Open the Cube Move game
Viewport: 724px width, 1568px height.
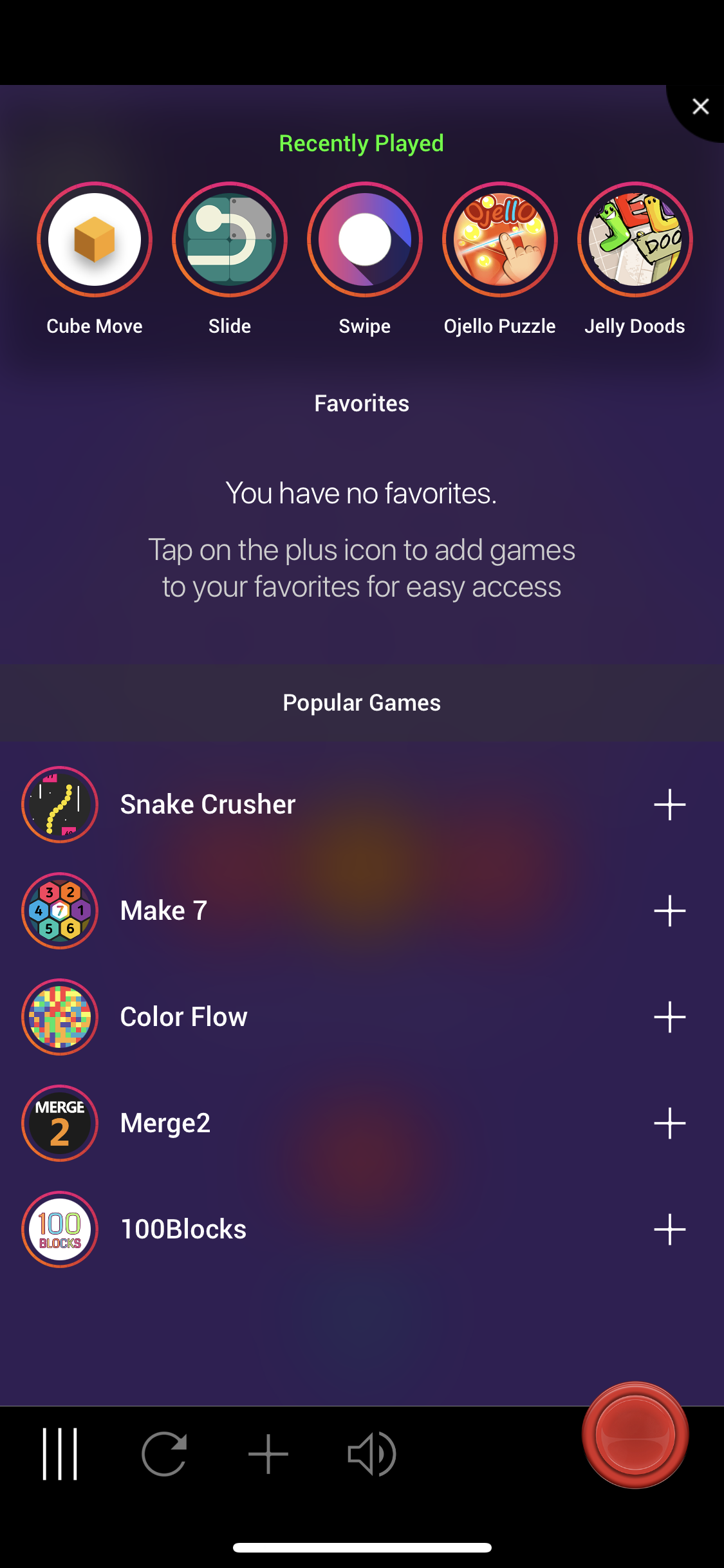[x=95, y=239]
